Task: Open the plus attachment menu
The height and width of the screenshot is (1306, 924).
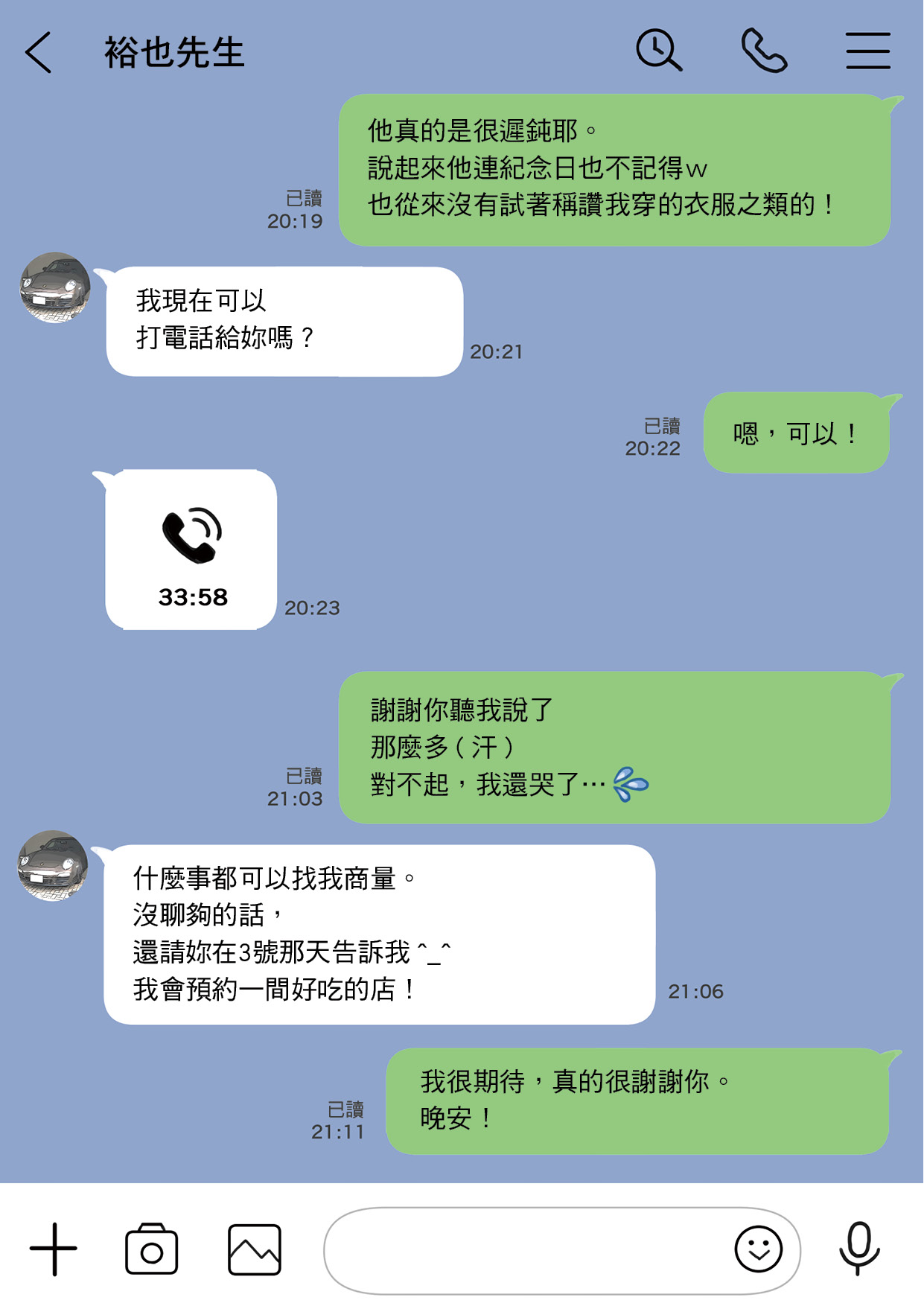Action: (x=54, y=1249)
